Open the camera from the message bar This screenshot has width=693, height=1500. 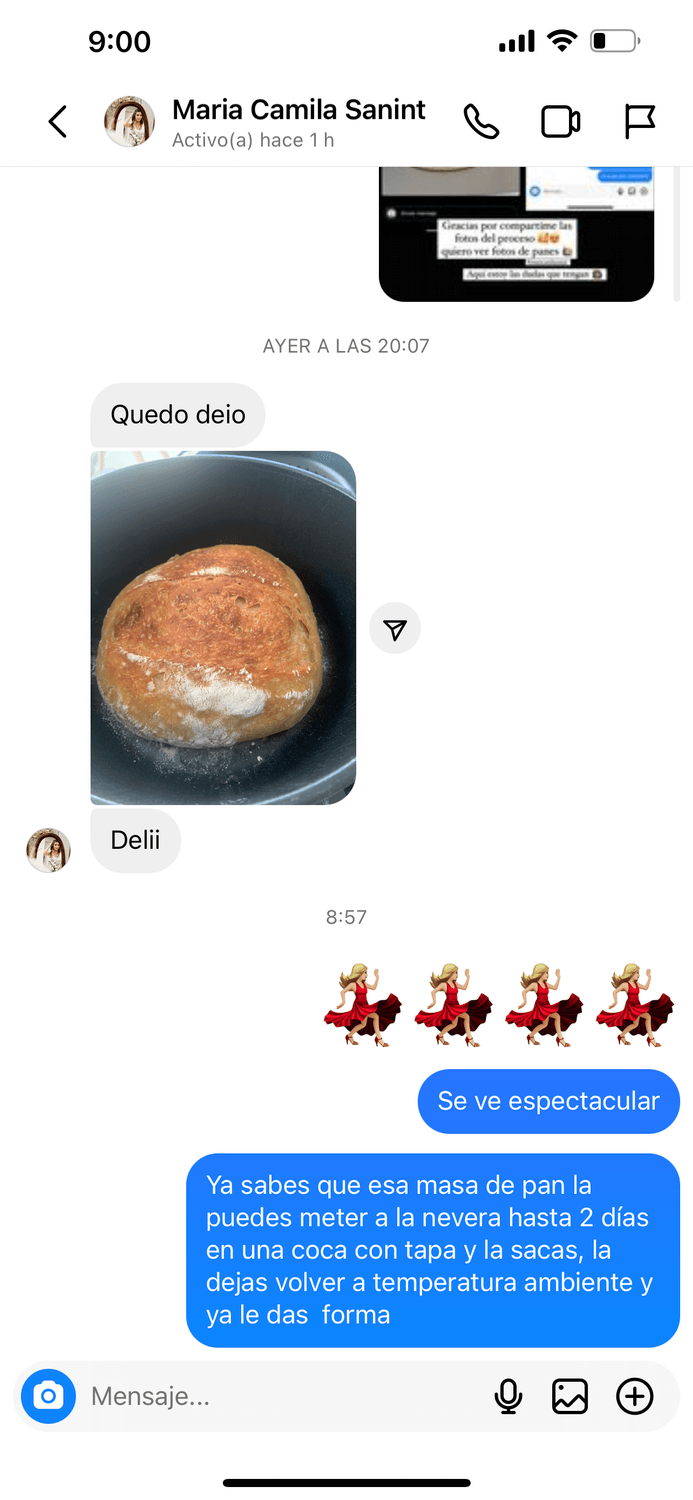coord(48,1396)
